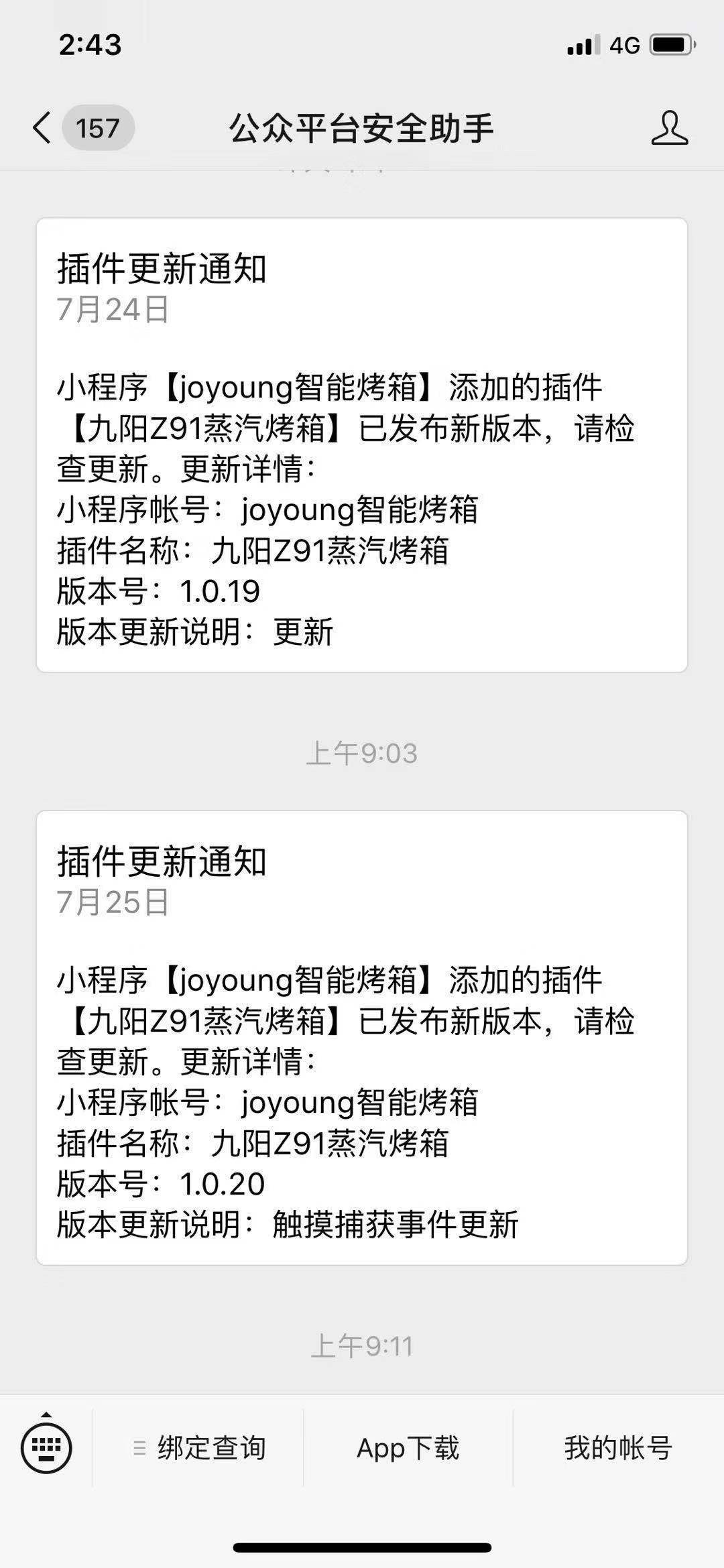Open the 绑定查询 menu

(200, 1449)
